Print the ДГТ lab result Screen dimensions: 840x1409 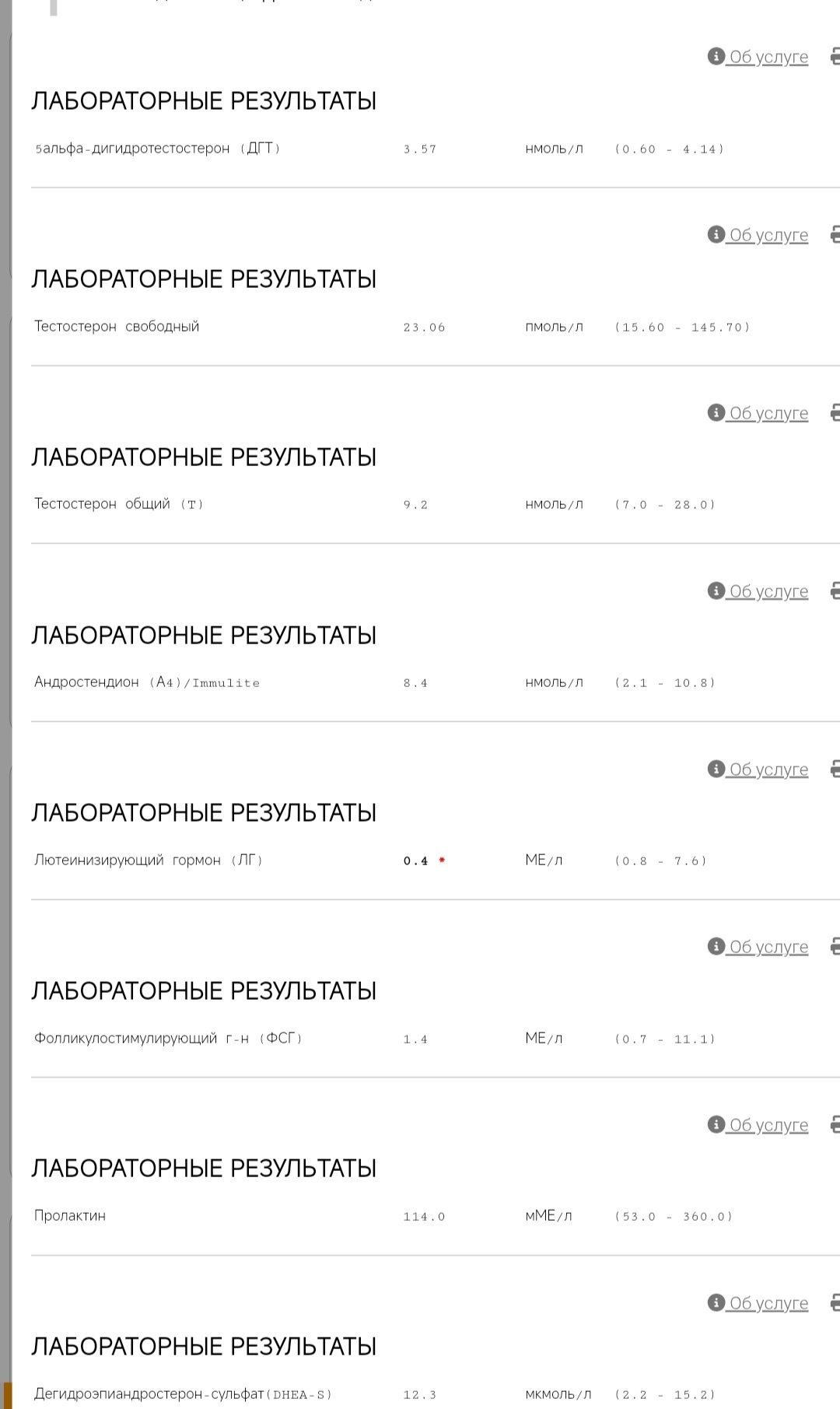pos(835,57)
